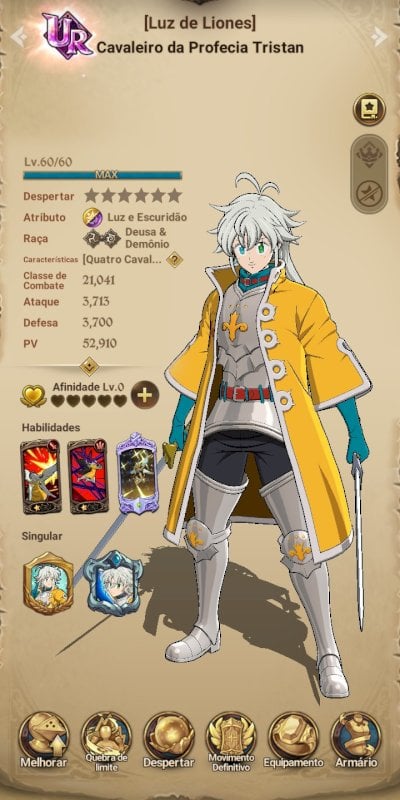
Task: Expand the stats details diamond arrow
Action: click(89, 365)
